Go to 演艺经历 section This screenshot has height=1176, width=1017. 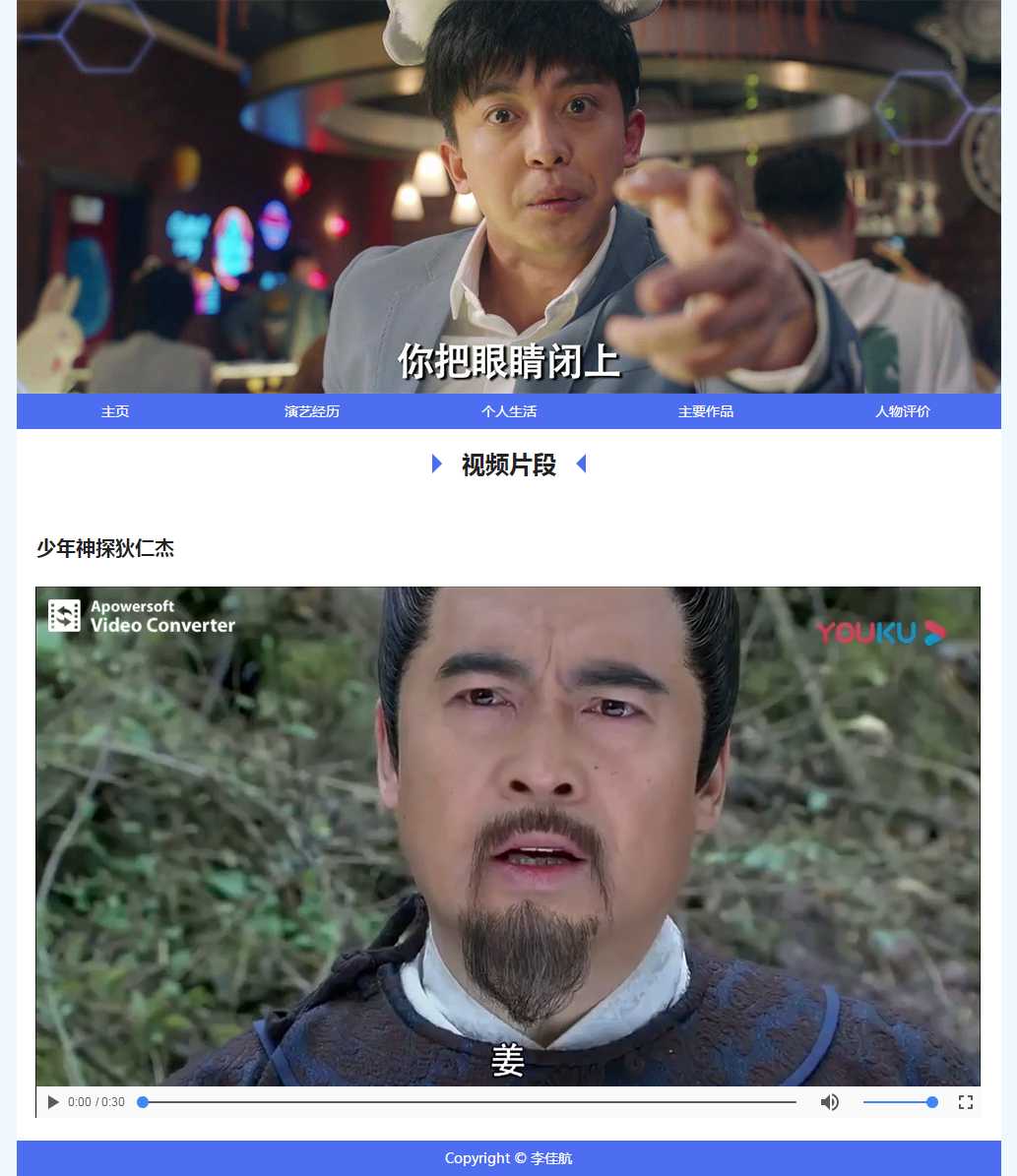pos(312,411)
